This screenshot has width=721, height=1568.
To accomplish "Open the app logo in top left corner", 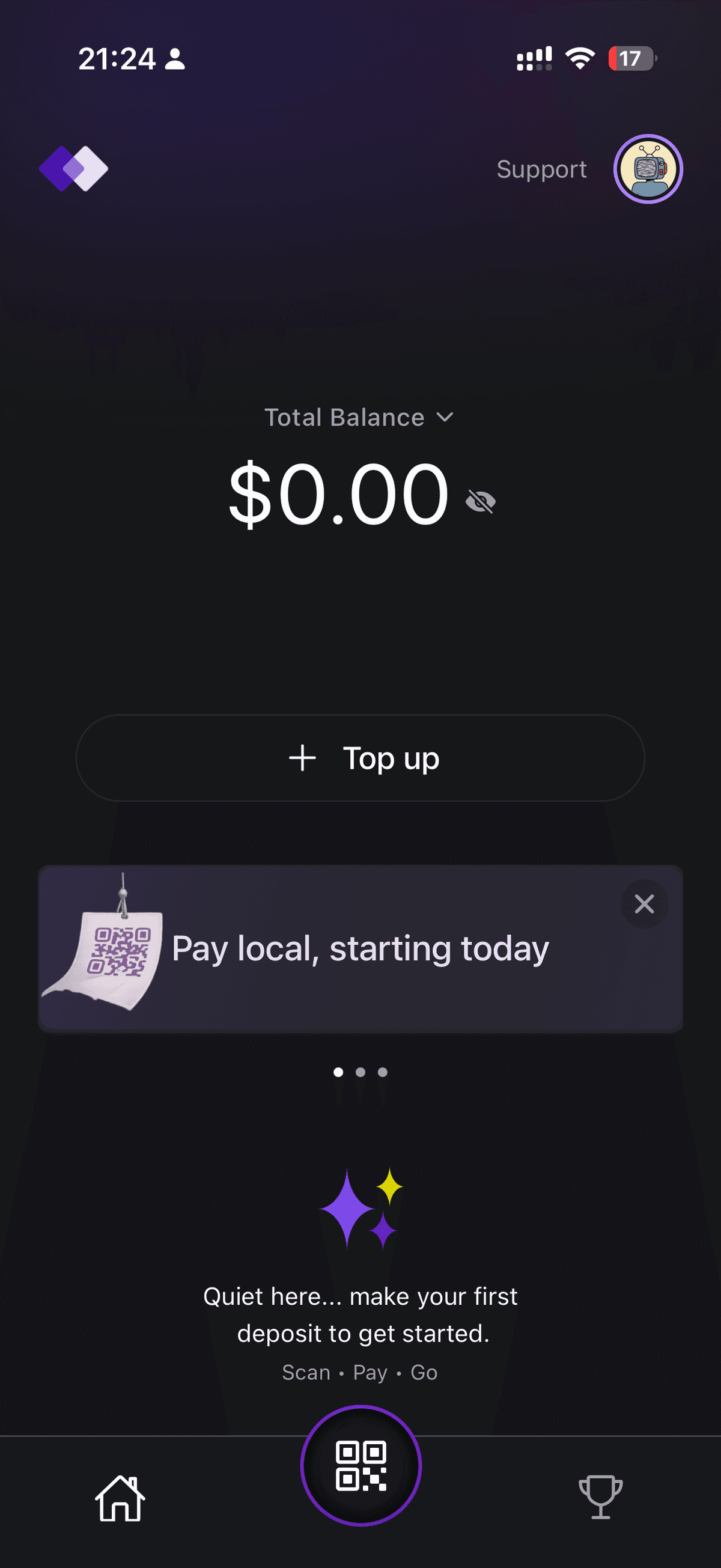I will click(x=73, y=169).
